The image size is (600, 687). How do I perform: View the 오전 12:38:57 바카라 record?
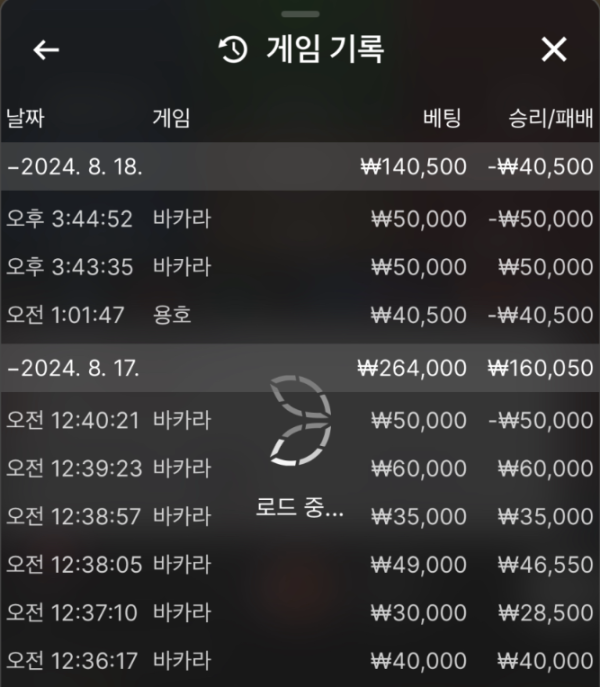(300, 516)
